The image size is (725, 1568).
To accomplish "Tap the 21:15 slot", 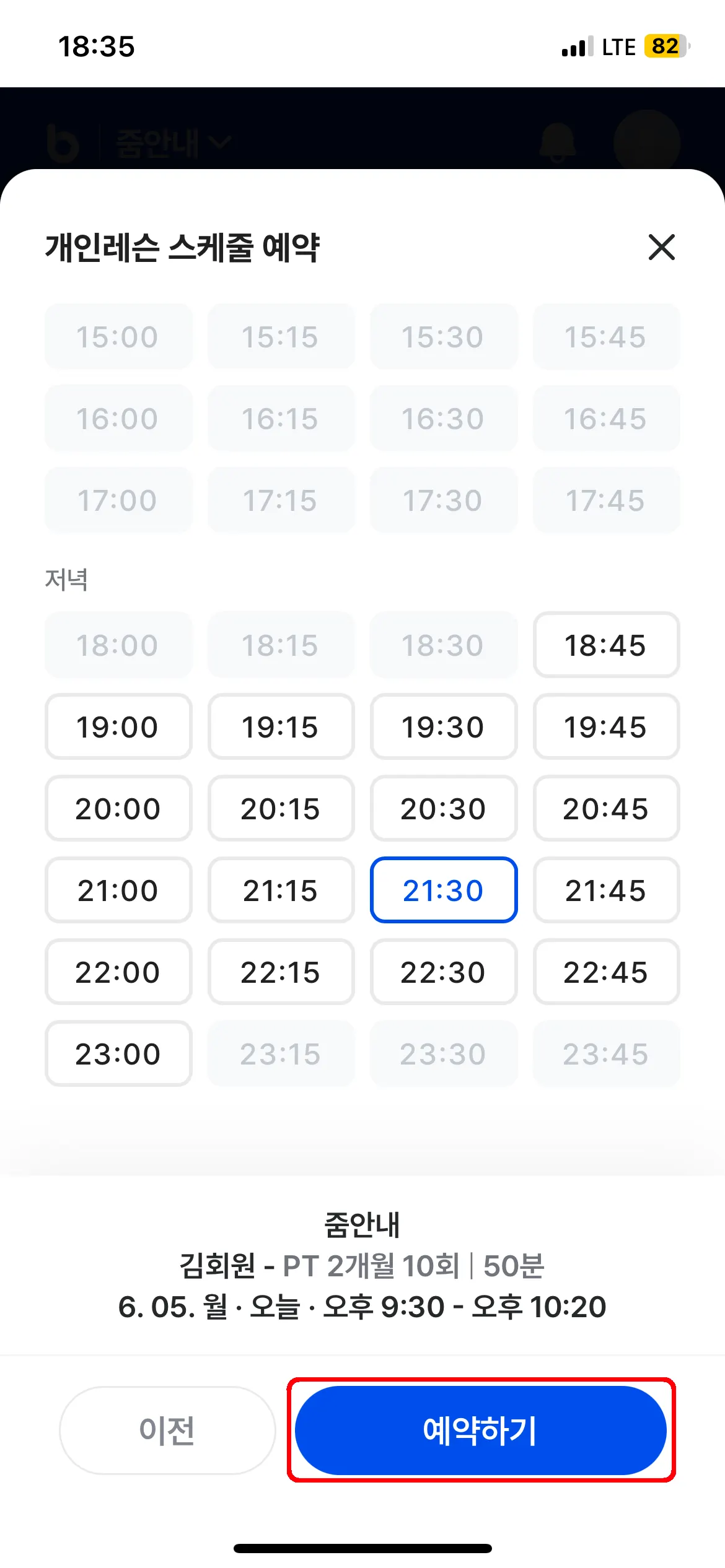I will click(281, 890).
